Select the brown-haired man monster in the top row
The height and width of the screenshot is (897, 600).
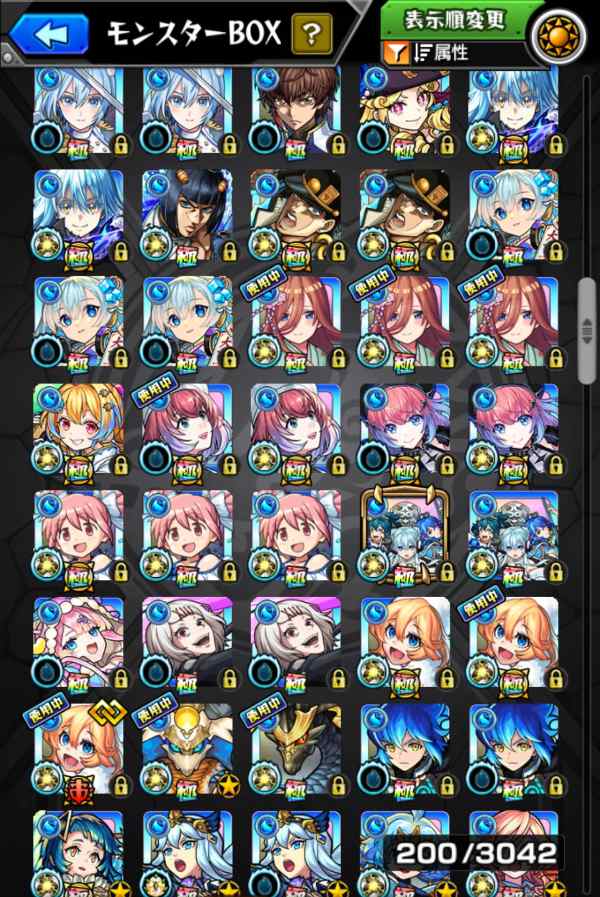(295, 110)
